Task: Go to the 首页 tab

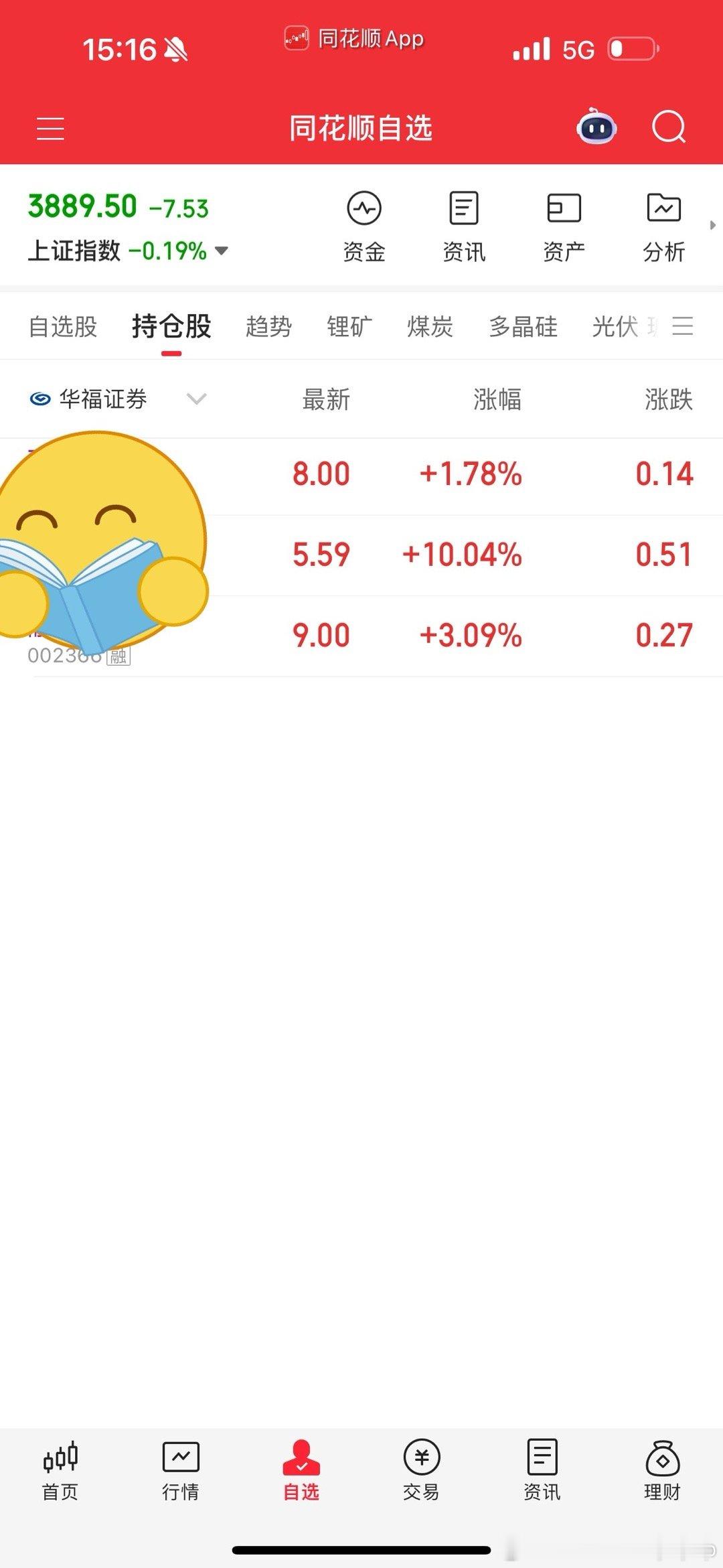Action: 60,1472
